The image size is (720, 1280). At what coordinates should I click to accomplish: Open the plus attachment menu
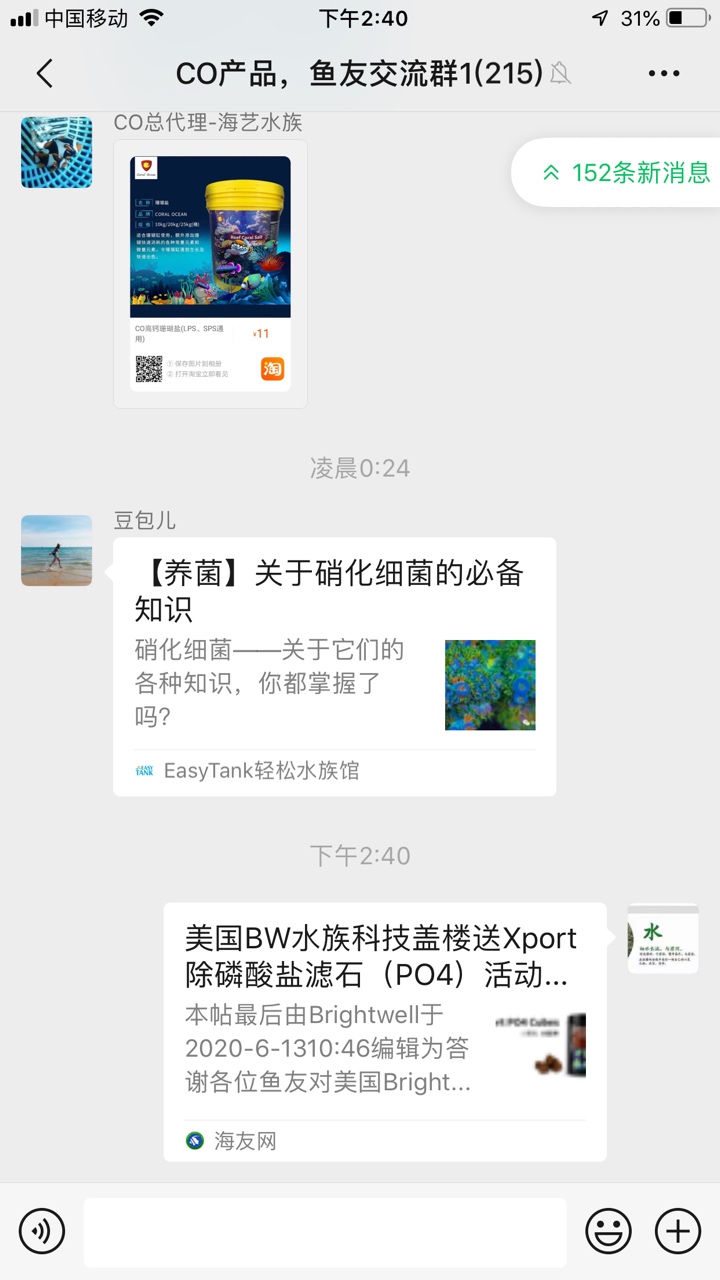point(677,1231)
